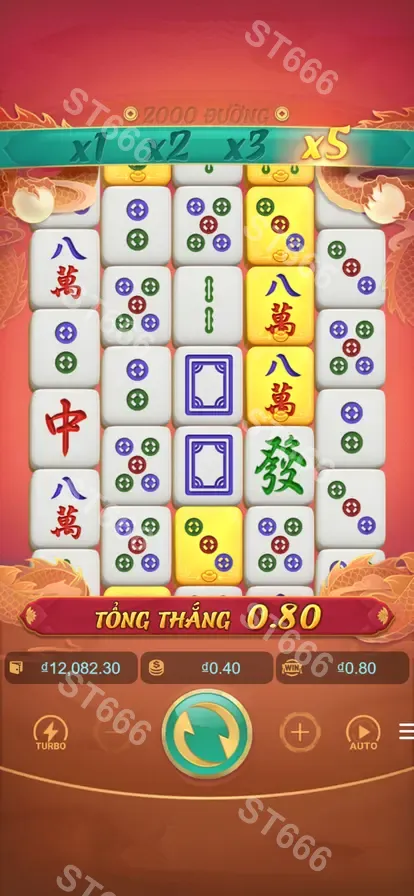Start Auto spin
Viewport: 414px width, 896px height.
[363, 733]
